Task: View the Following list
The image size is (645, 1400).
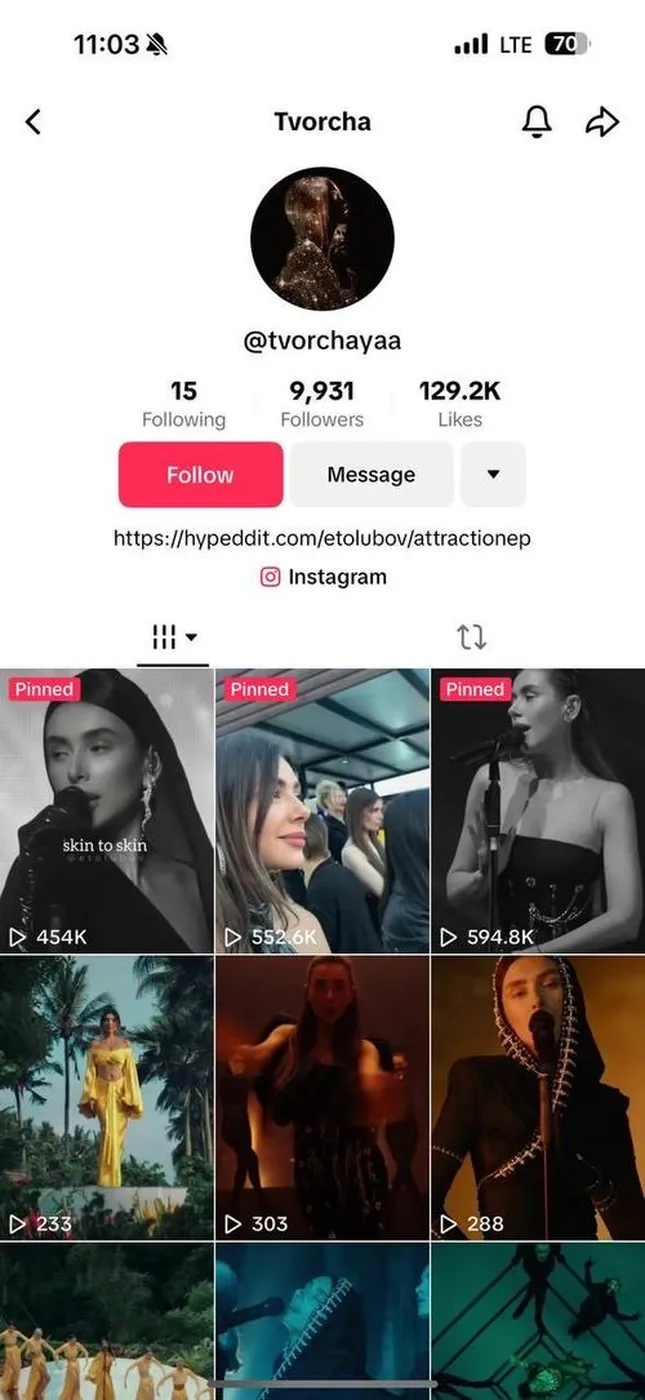Action: tap(183, 404)
